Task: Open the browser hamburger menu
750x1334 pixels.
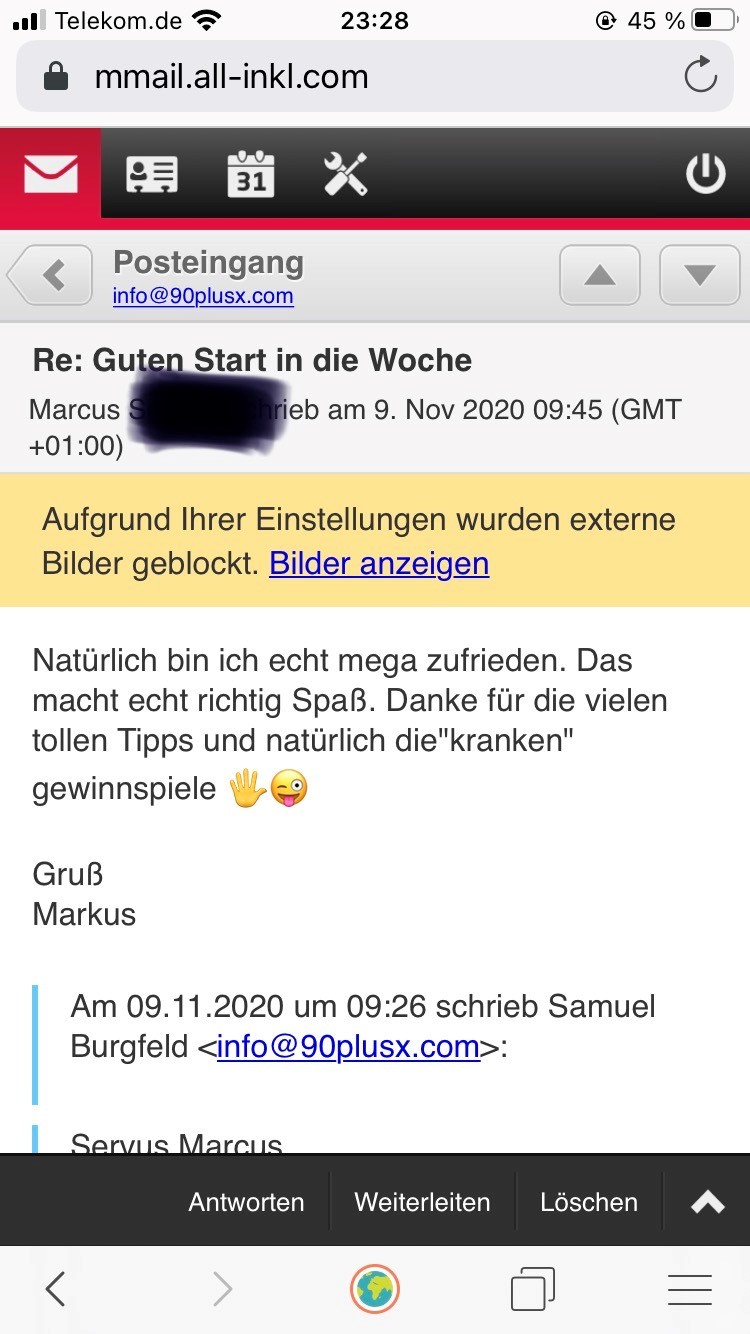Action: click(689, 1289)
